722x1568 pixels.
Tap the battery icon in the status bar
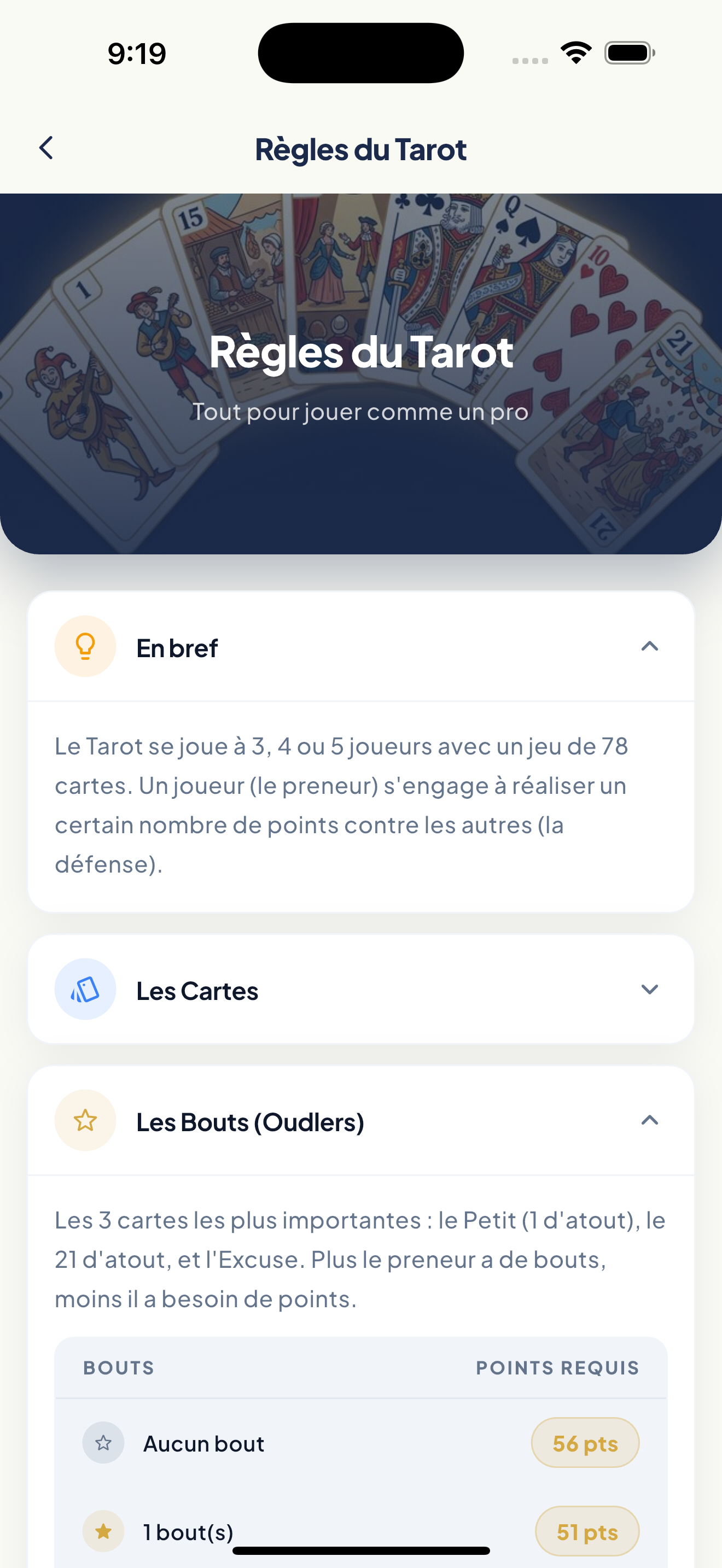[x=627, y=53]
